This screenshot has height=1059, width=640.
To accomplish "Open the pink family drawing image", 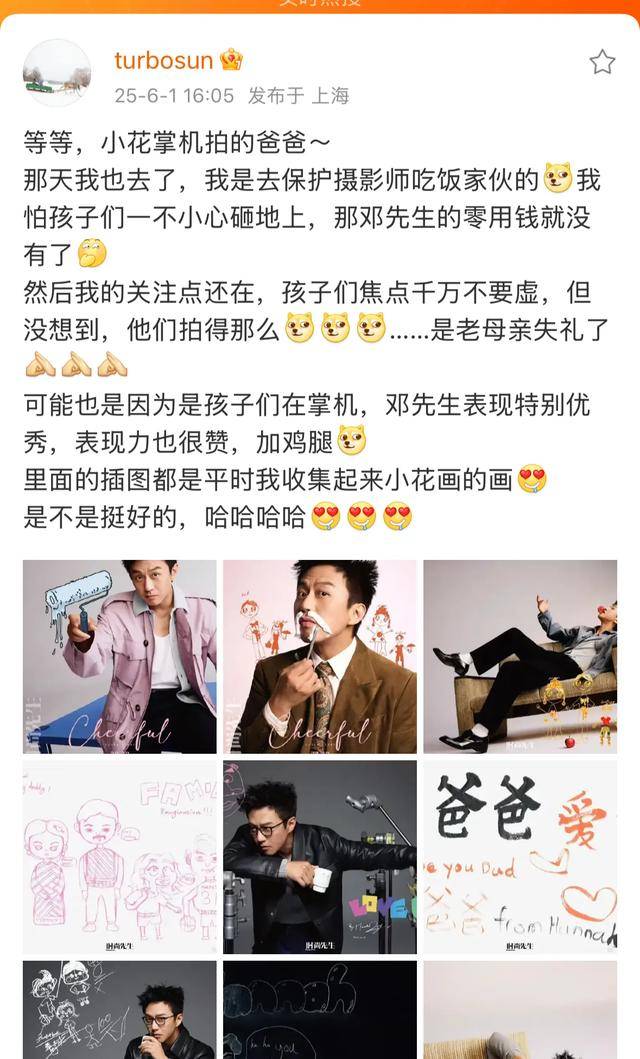I will (x=119, y=857).
